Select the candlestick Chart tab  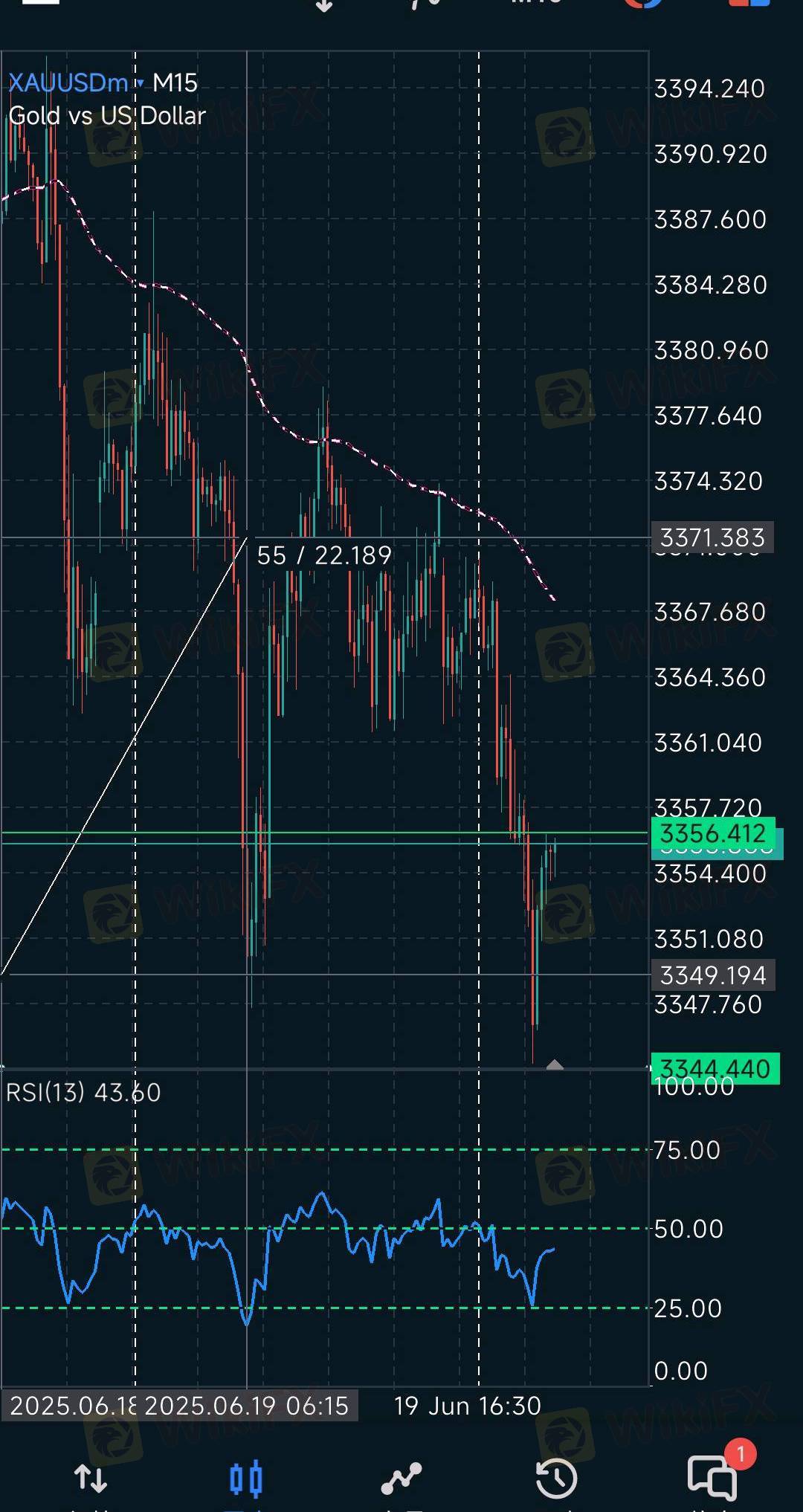point(246,1479)
